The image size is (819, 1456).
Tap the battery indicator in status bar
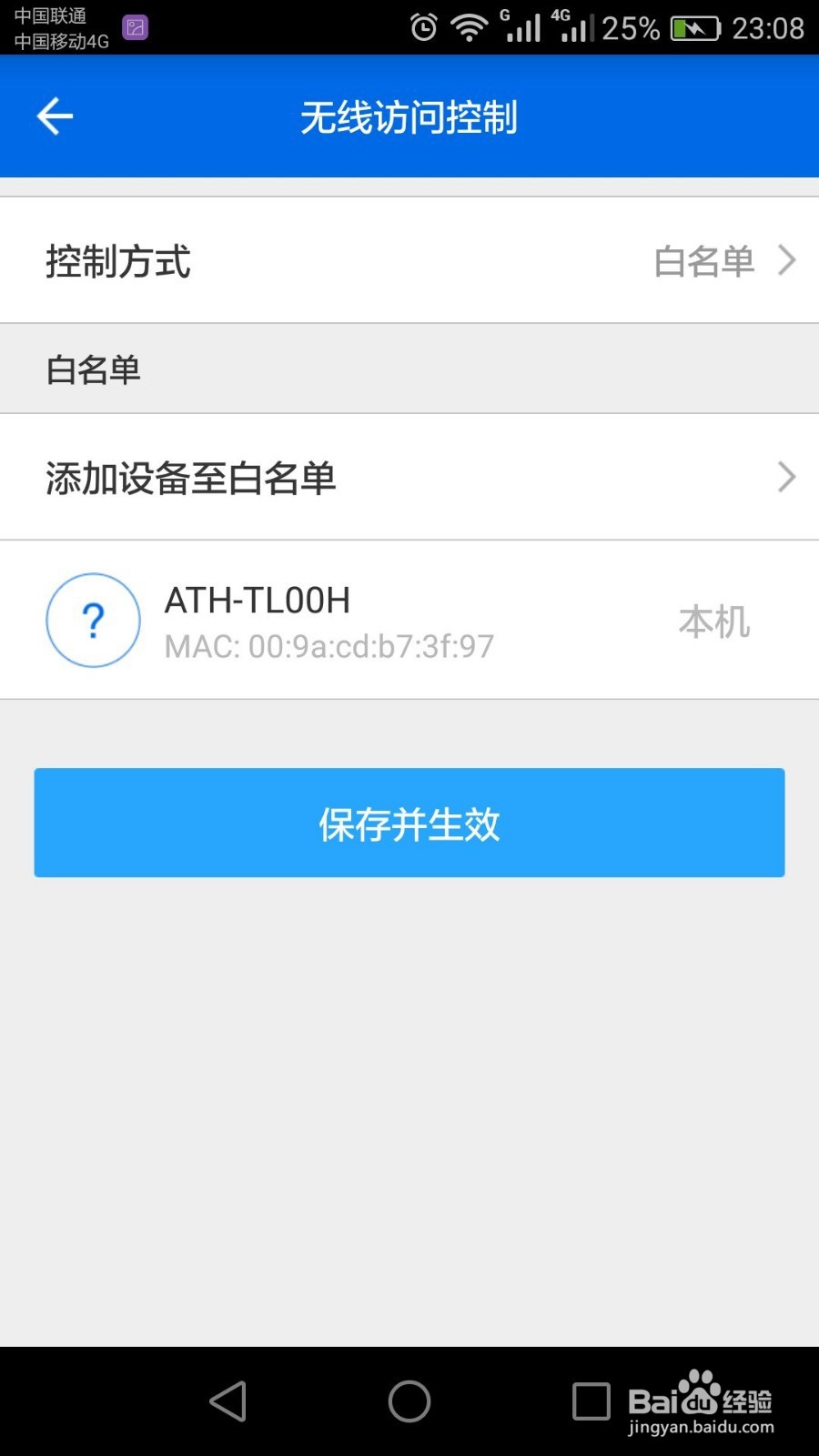pos(693,26)
